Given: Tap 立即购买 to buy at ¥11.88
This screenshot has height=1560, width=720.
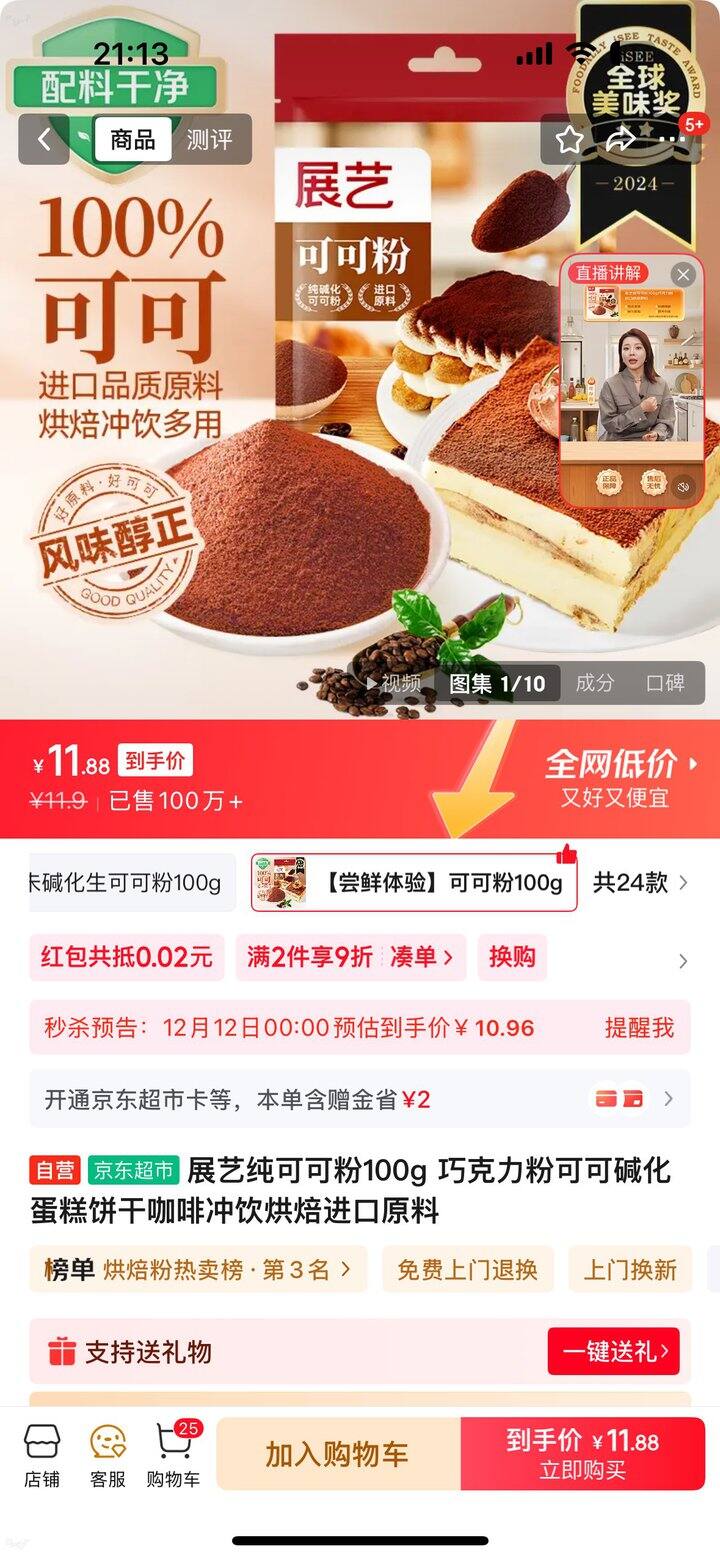Looking at the screenshot, I should coord(582,1454).
